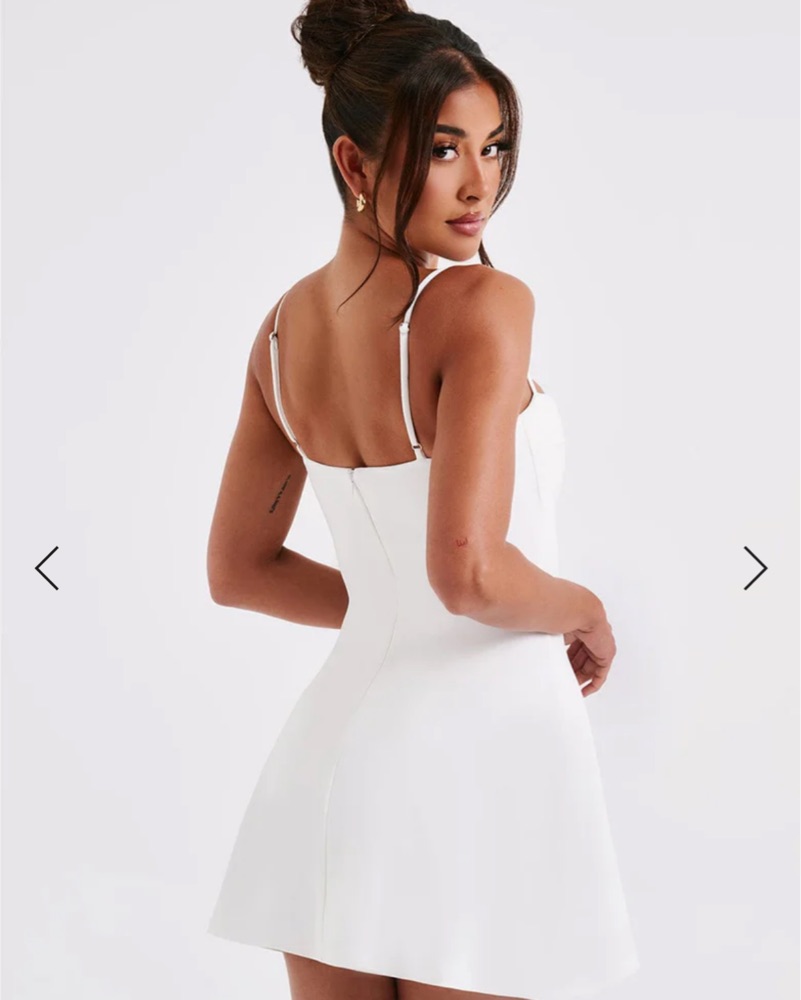Screen dimensions: 801x1000
Task: Go to the previous product photo
Action: 47,568
